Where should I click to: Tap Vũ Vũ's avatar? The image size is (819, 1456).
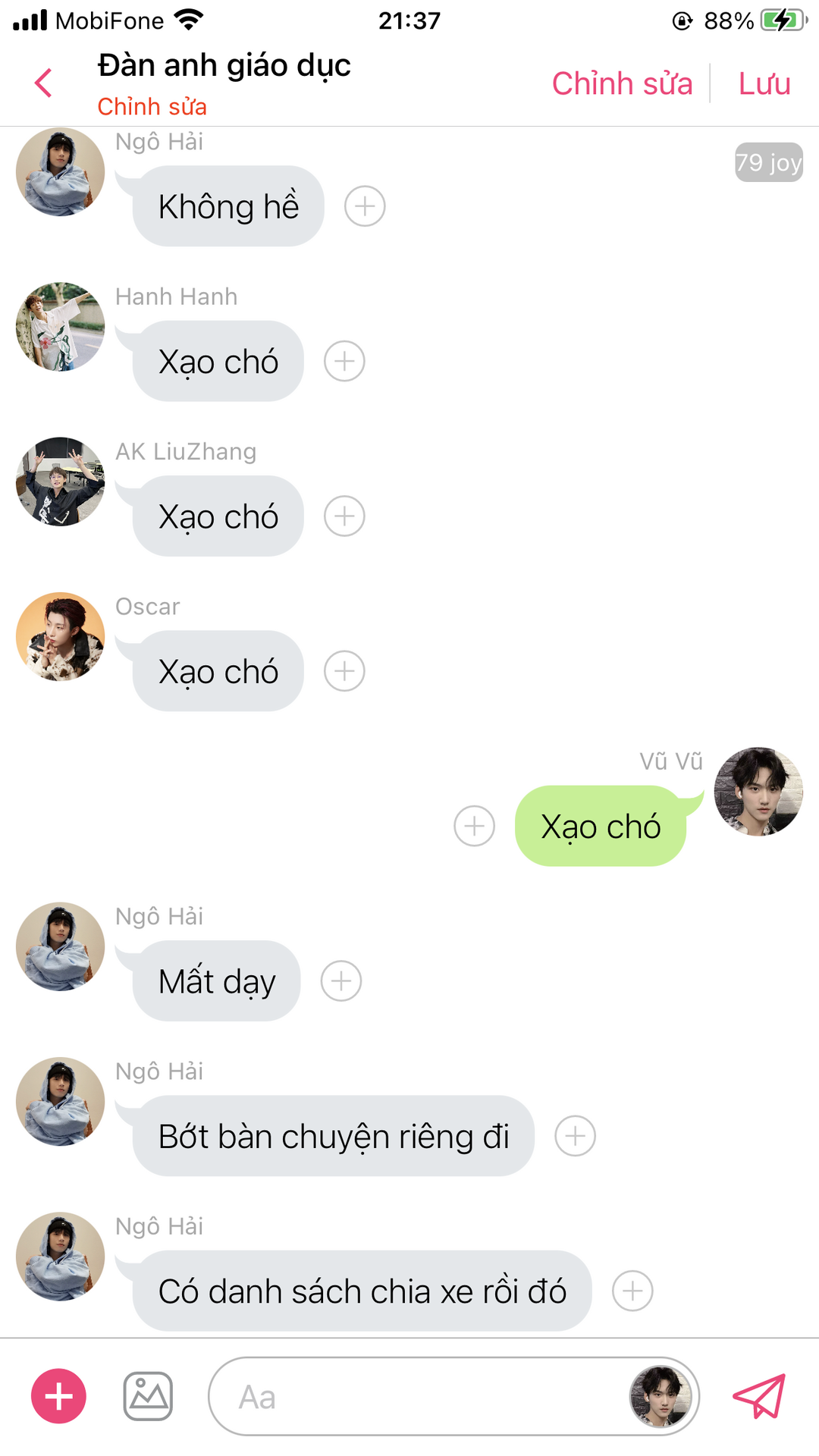pos(758,792)
